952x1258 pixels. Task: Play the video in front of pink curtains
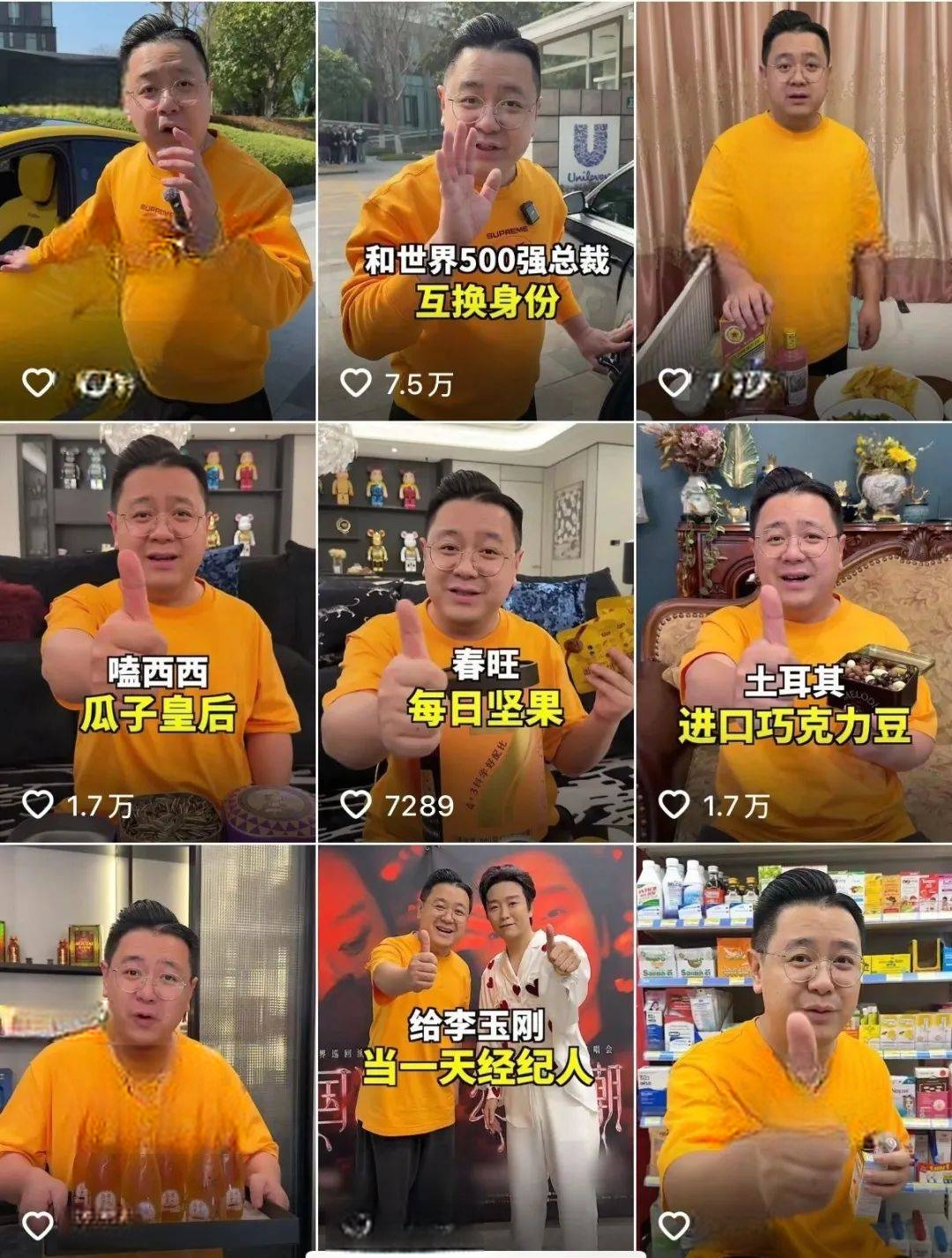(794, 210)
